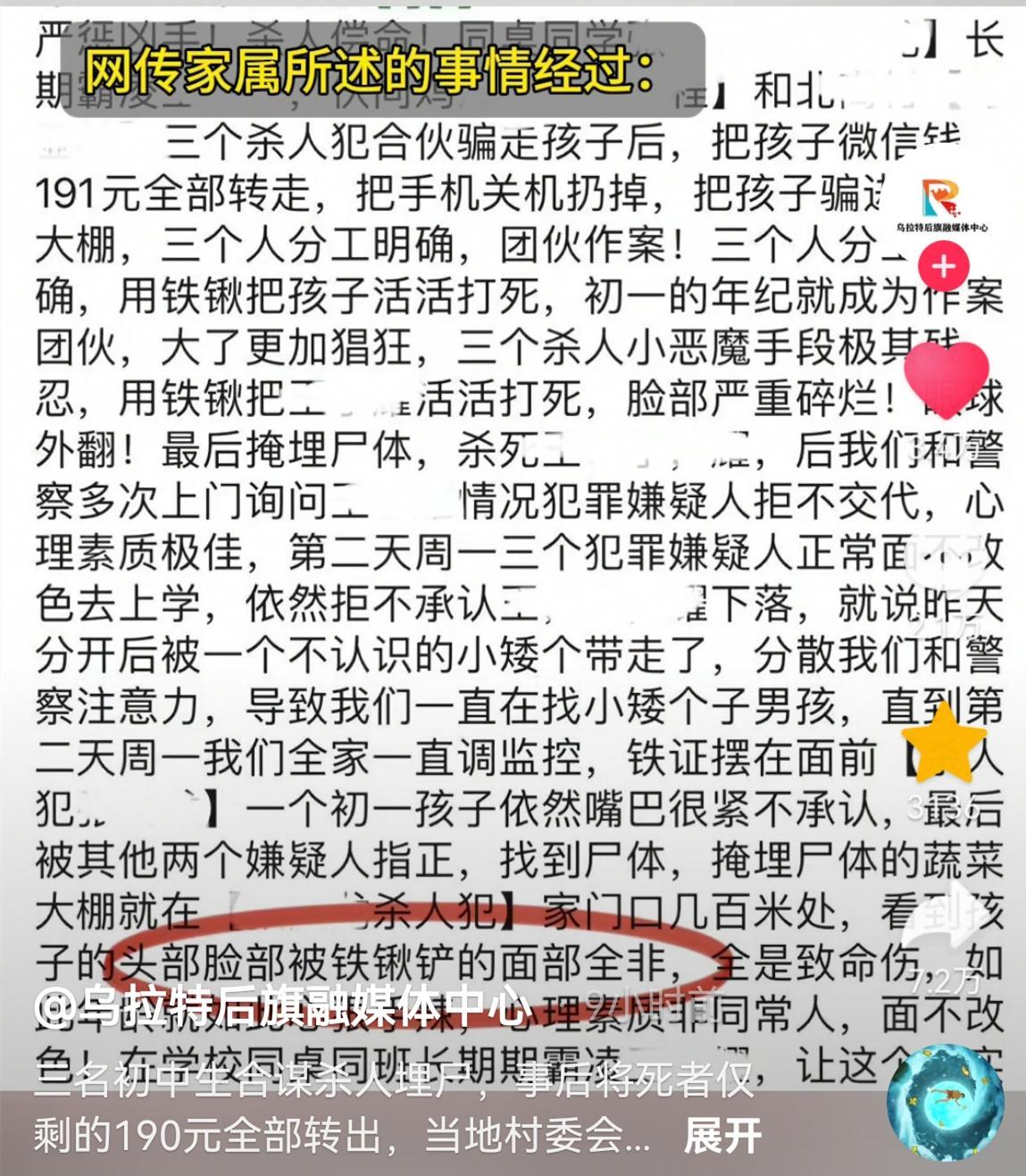Open the rotating music disc
Screen dimensions: 1026x1176
pyautogui.click(x=945, y=1104)
